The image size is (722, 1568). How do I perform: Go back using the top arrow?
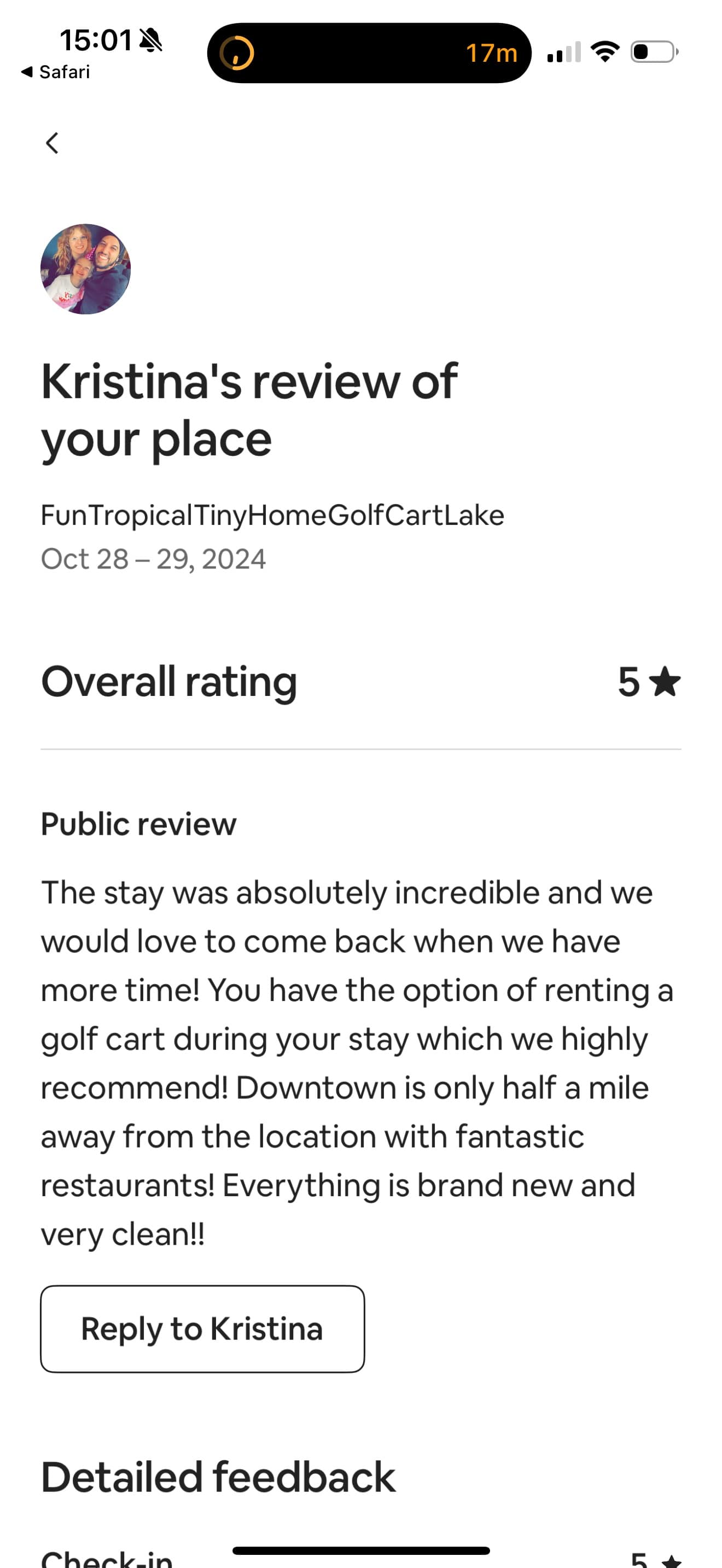pyautogui.click(x=53, y=144)
